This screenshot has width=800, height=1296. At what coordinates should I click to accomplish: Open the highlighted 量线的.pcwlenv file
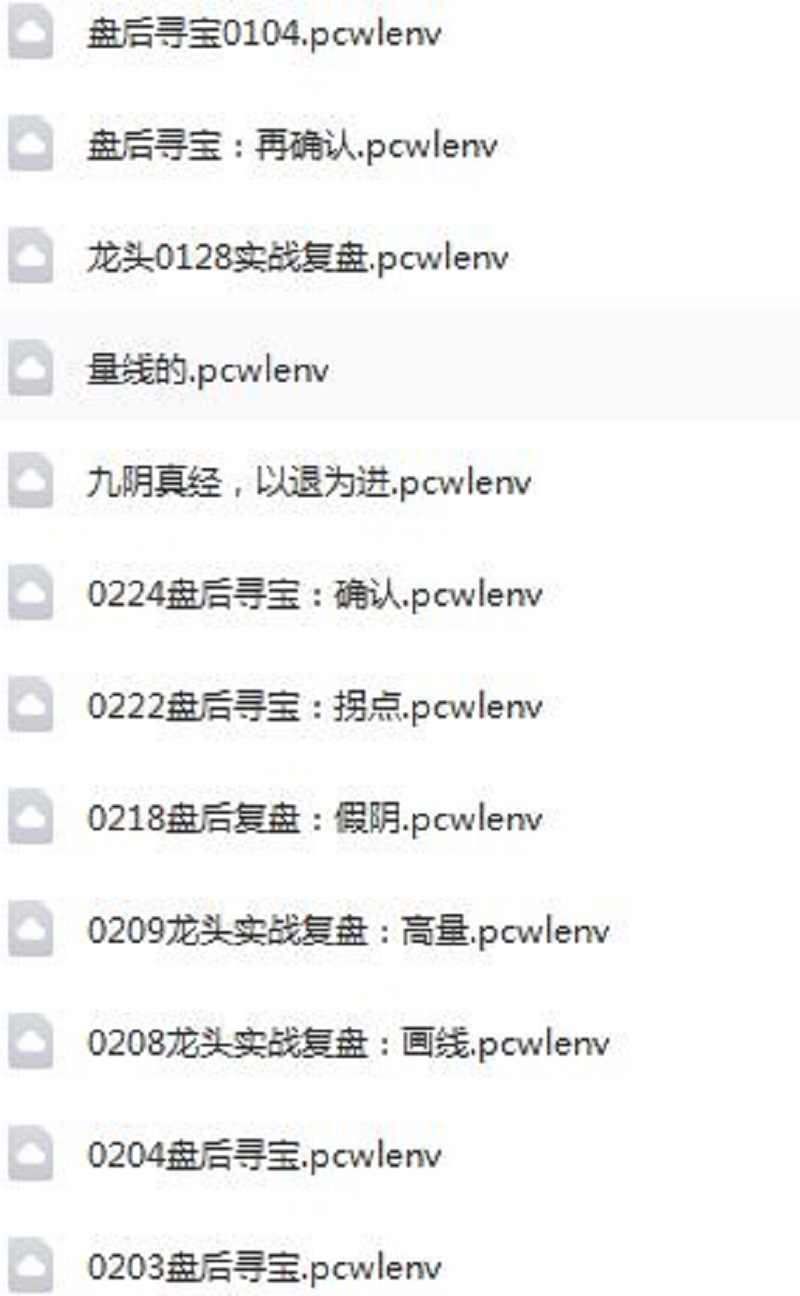coord(208,371)
